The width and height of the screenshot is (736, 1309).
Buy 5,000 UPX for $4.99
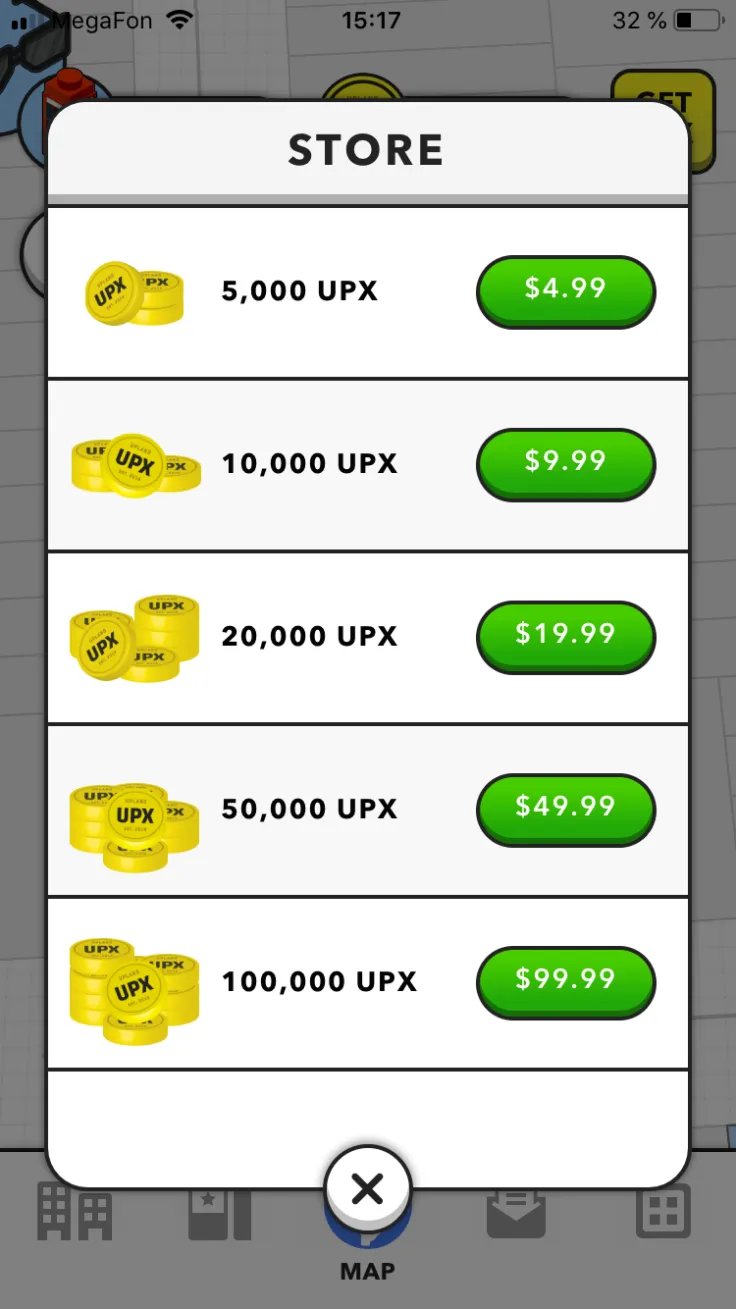click(x=565, y=290)
